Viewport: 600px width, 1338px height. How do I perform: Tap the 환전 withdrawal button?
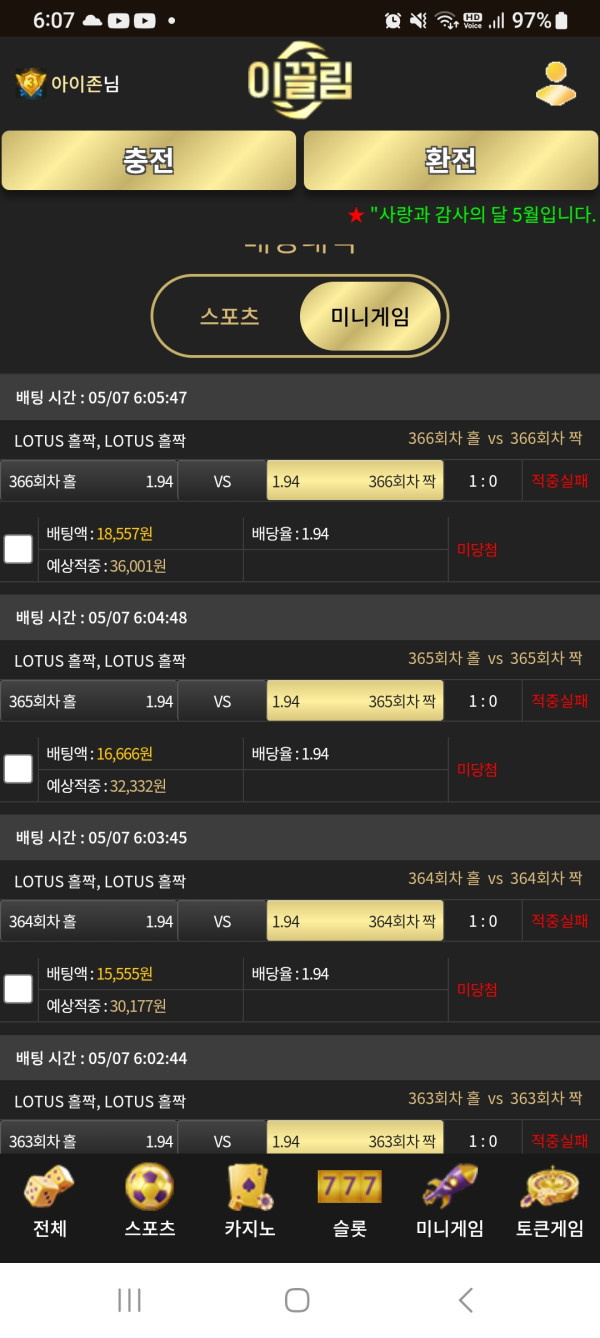[451, 160]
